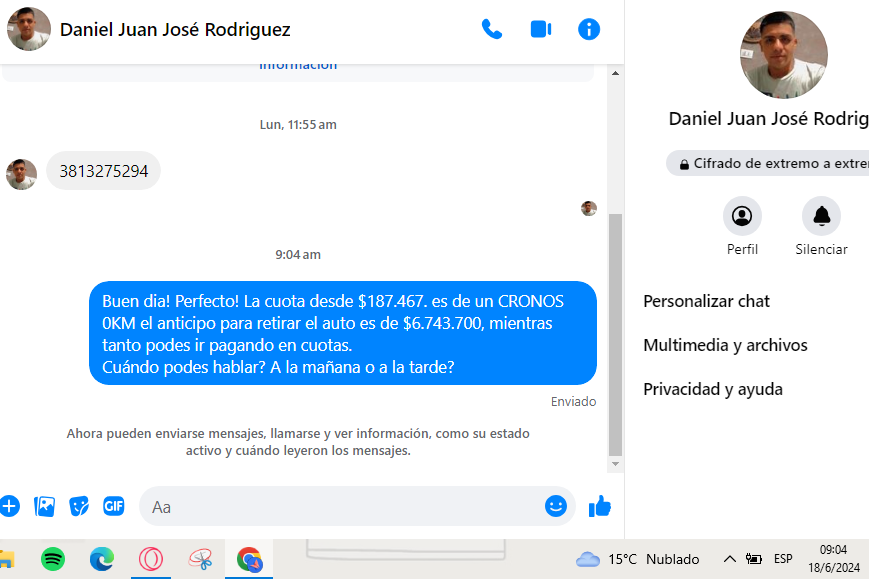Viewport: 869px width, 579px height.
Task: Focus the Aa message field
Action: point(340,507)
